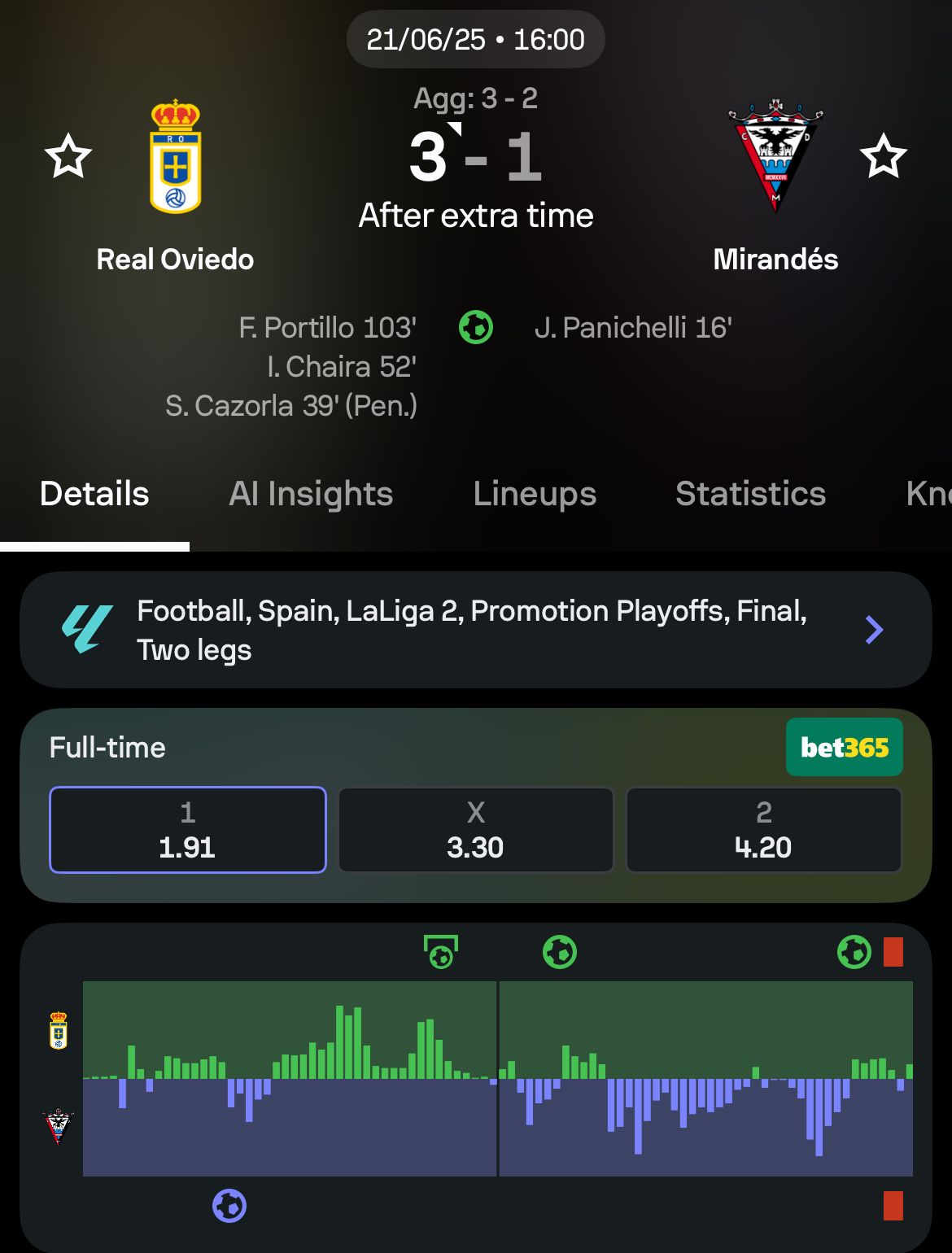Favorite Real Oviedo with the star icon
The width and height of the screenshot is (952, 1253).
coord(68,156)
